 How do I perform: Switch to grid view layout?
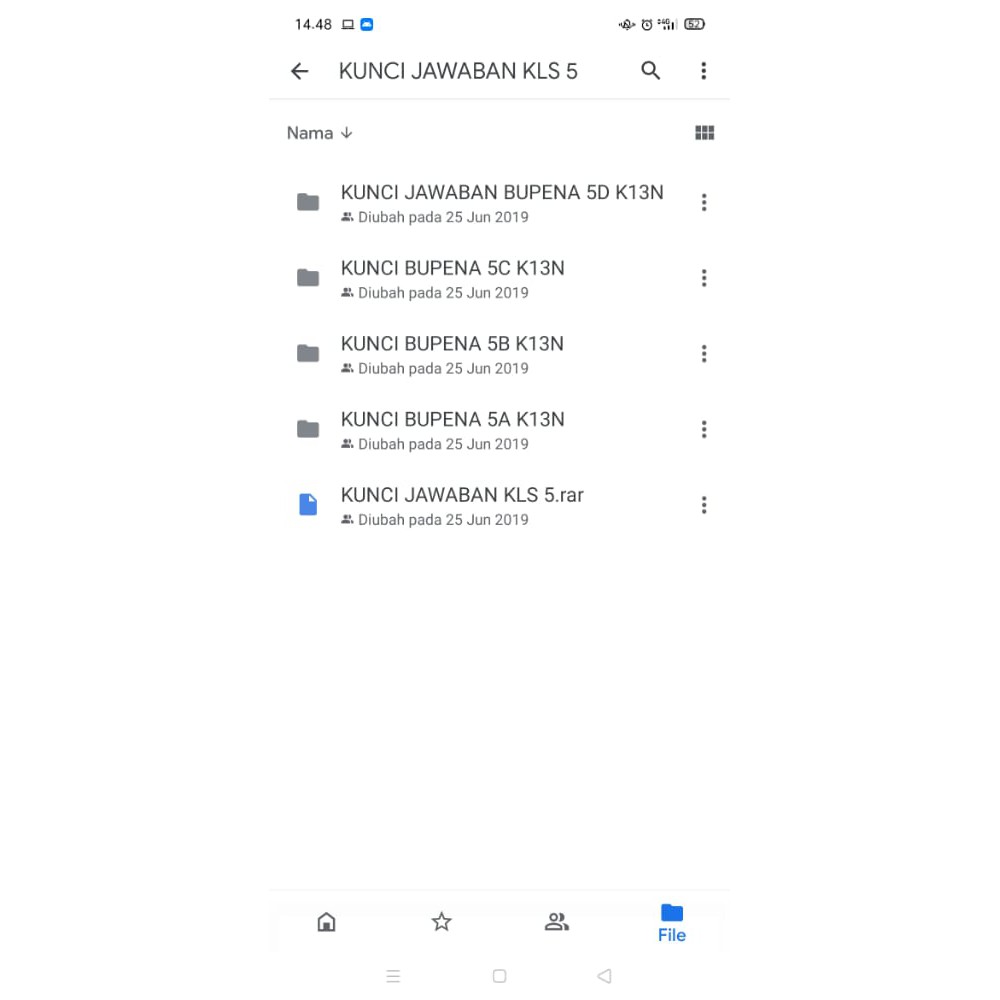tap(704, 133)
